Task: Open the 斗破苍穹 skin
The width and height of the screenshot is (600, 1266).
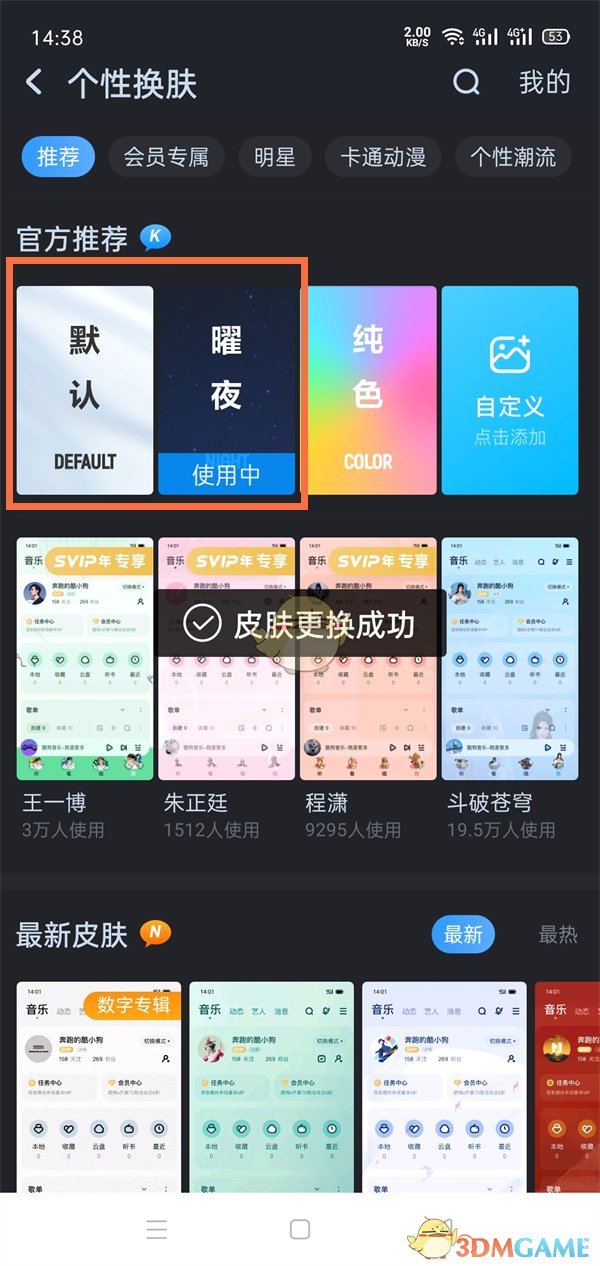Action: click(510, 658)
